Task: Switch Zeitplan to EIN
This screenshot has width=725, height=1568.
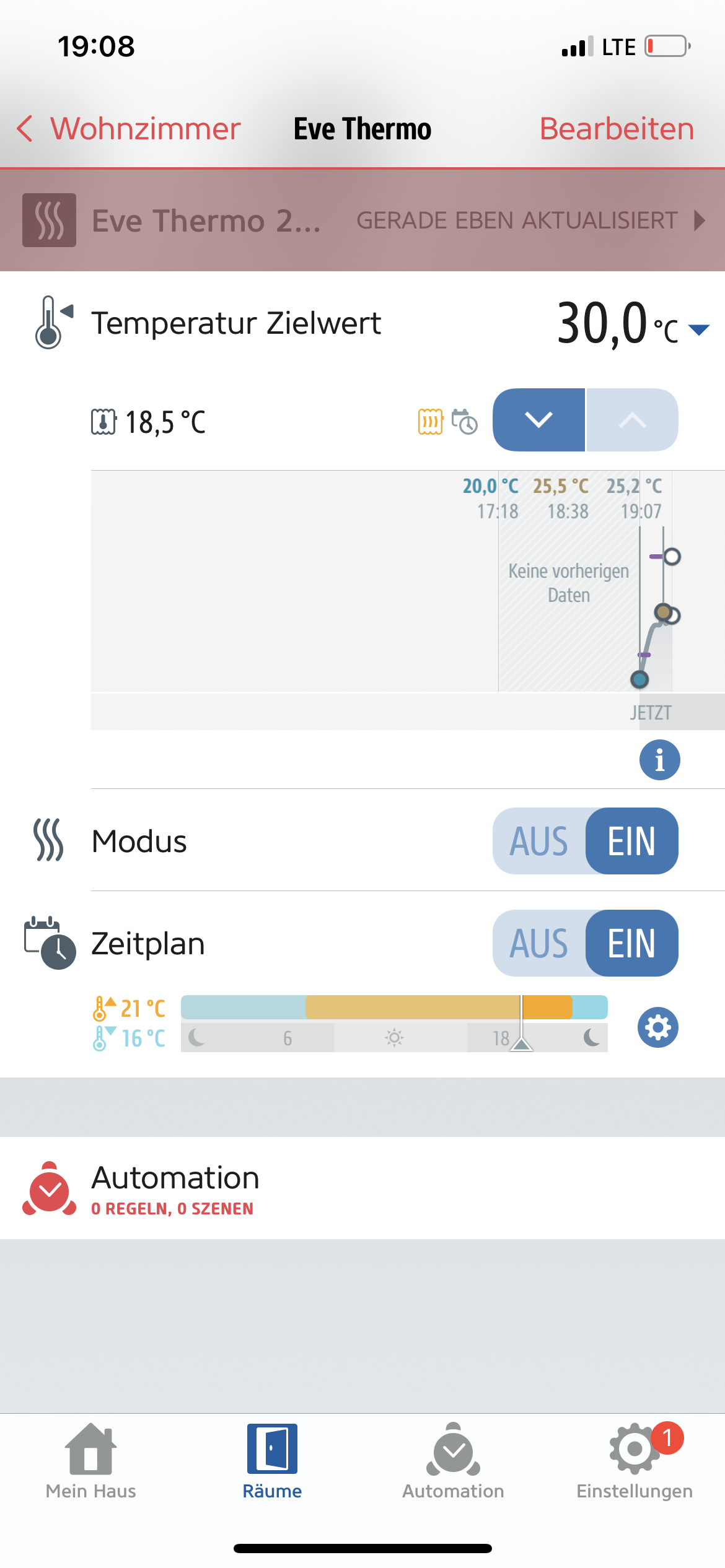Action: (631, 943)
